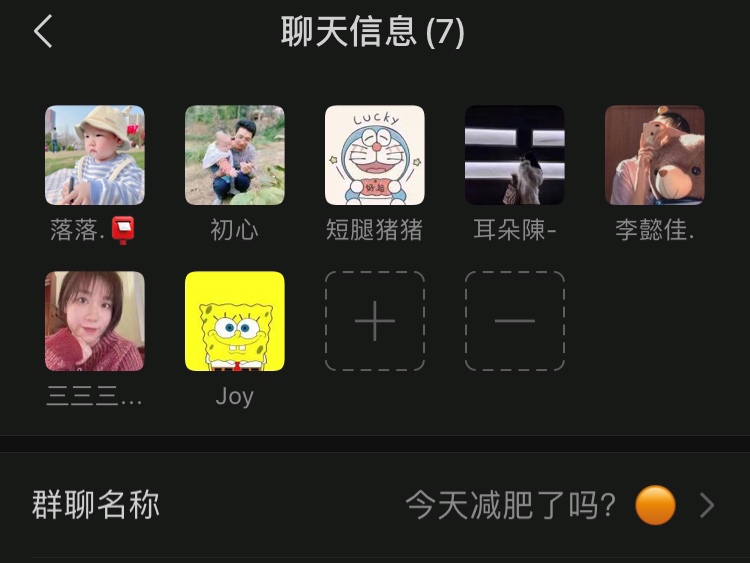Open member 落落's profile

[95, 155]
